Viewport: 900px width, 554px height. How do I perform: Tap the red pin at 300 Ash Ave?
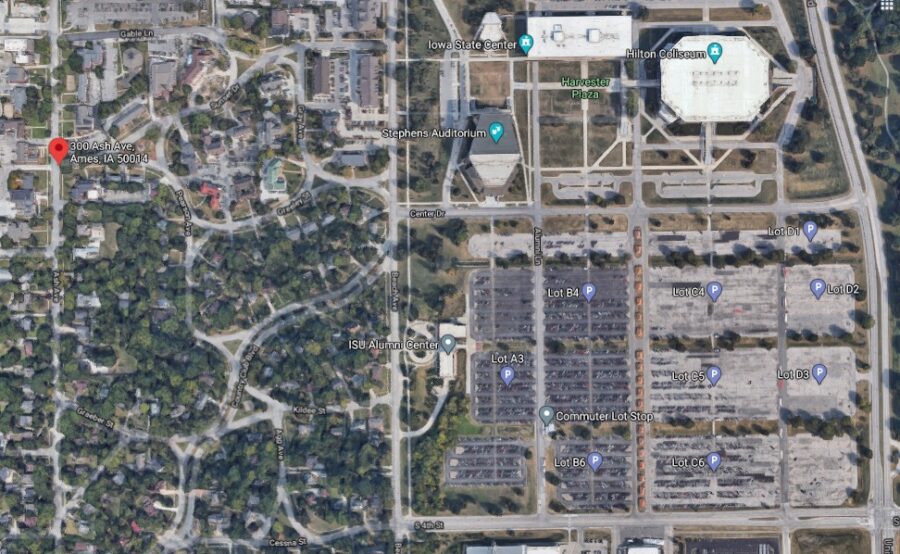[x=58, y=151]
